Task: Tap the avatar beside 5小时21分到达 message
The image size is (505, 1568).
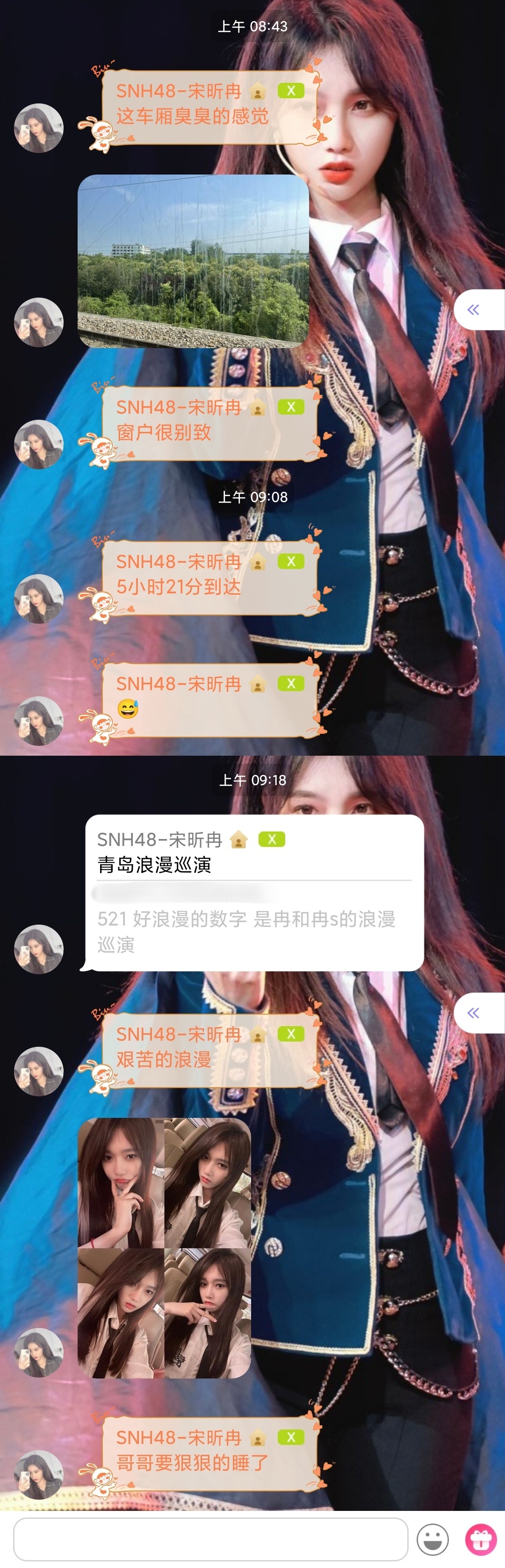Action: click(x=39, y=598)
